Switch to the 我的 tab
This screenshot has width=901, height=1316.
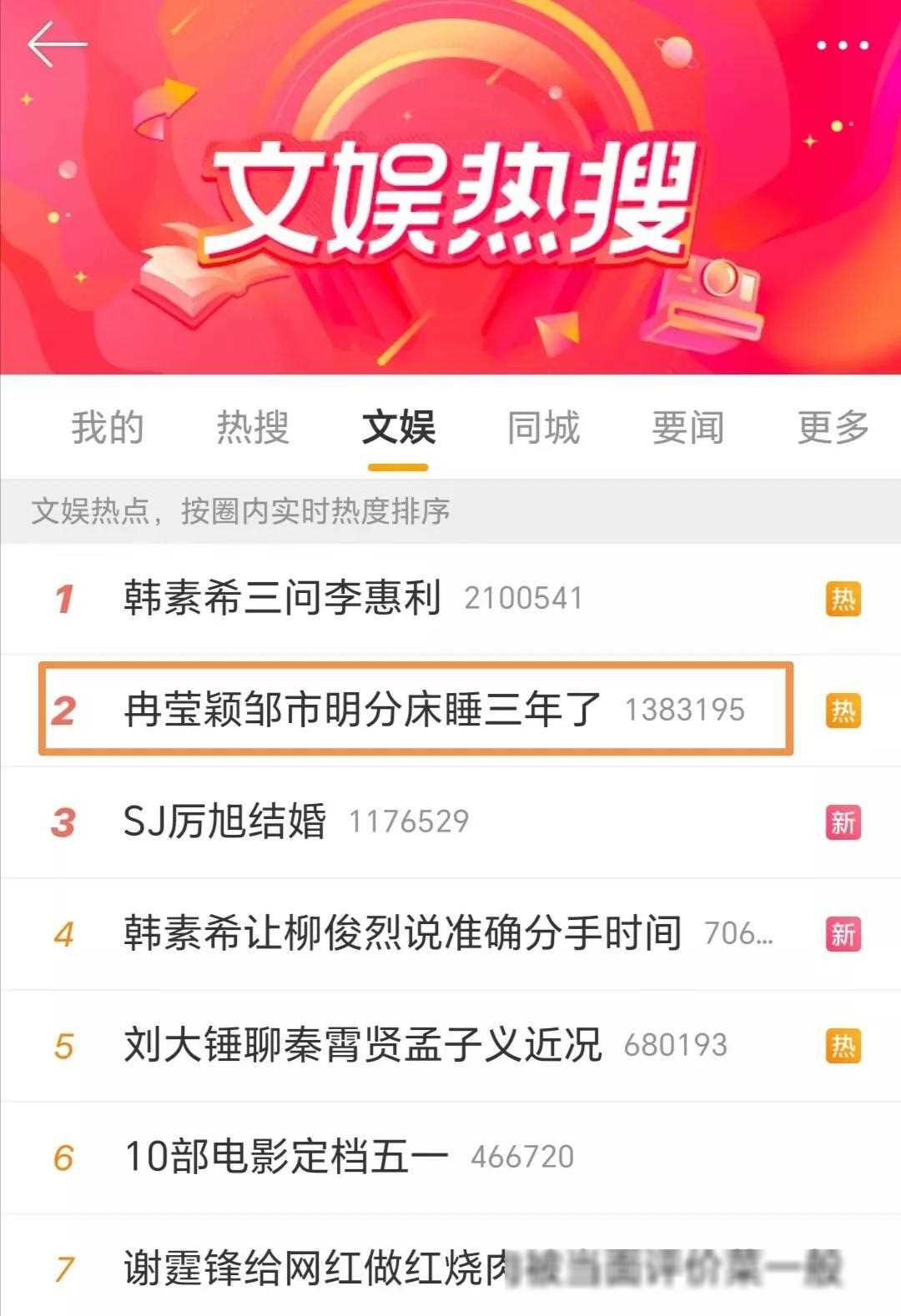(x=107, y=428)
